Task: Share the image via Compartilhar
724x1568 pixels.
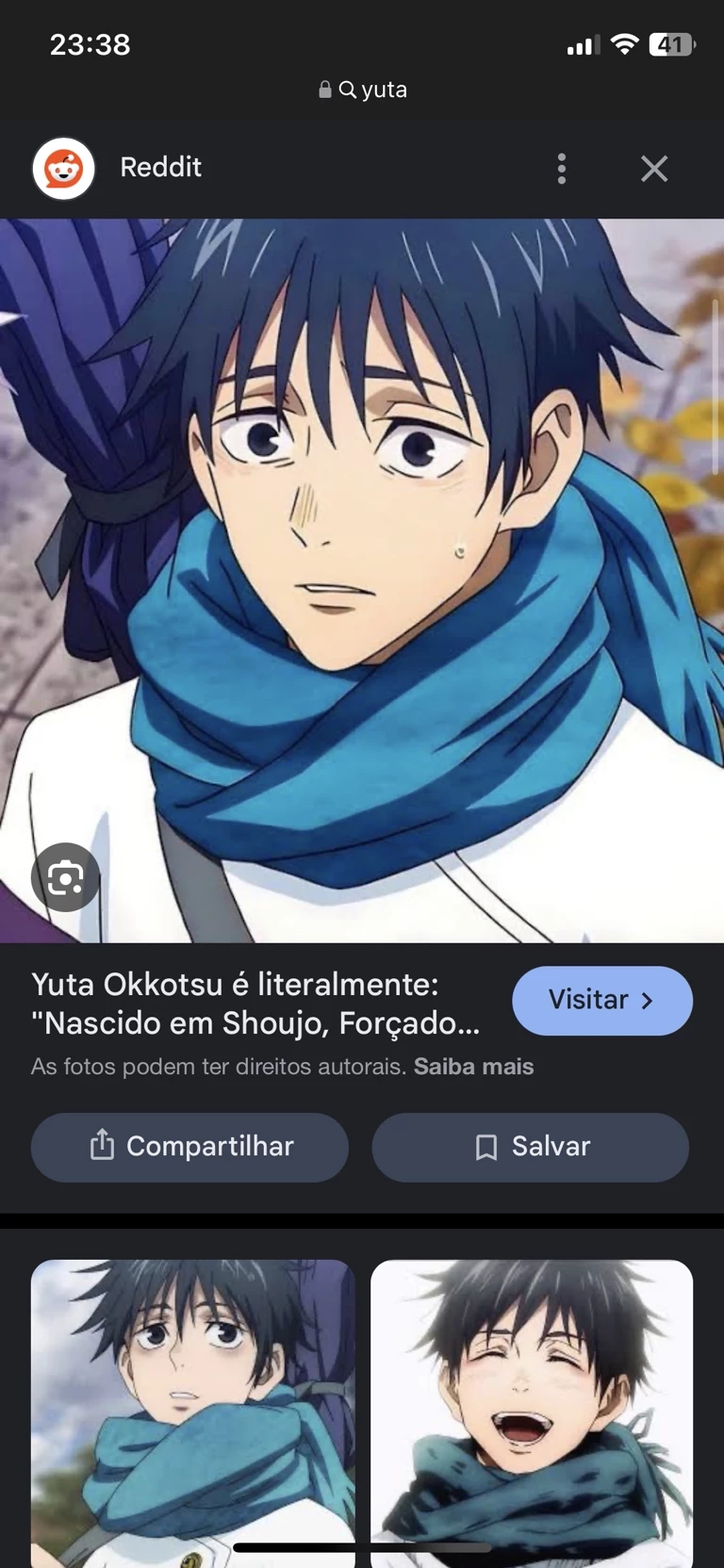Action: (x=189, y=1147)
